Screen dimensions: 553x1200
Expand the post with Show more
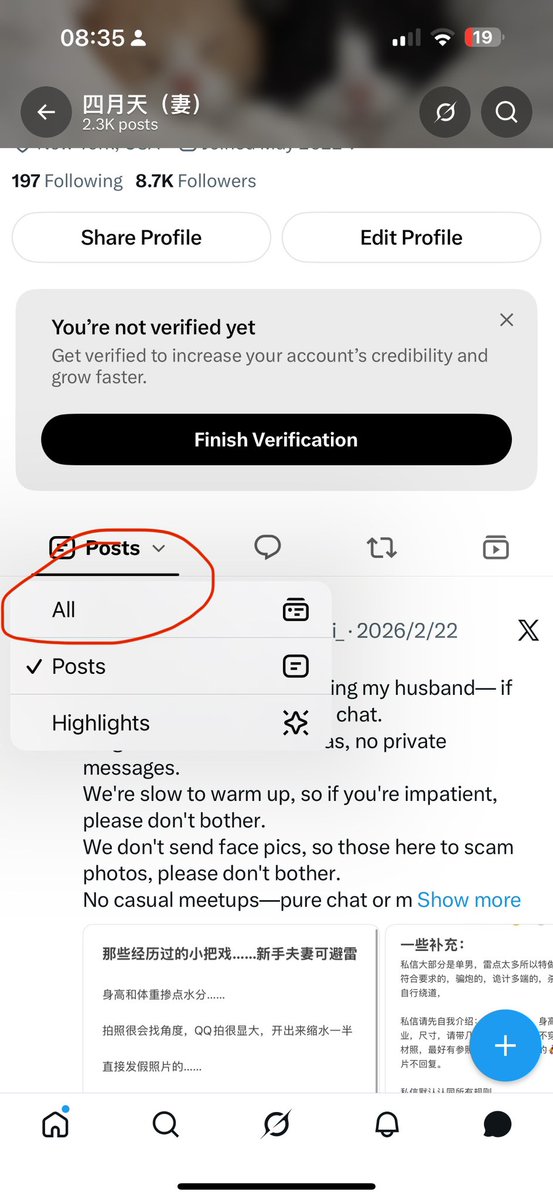point(469,900)
